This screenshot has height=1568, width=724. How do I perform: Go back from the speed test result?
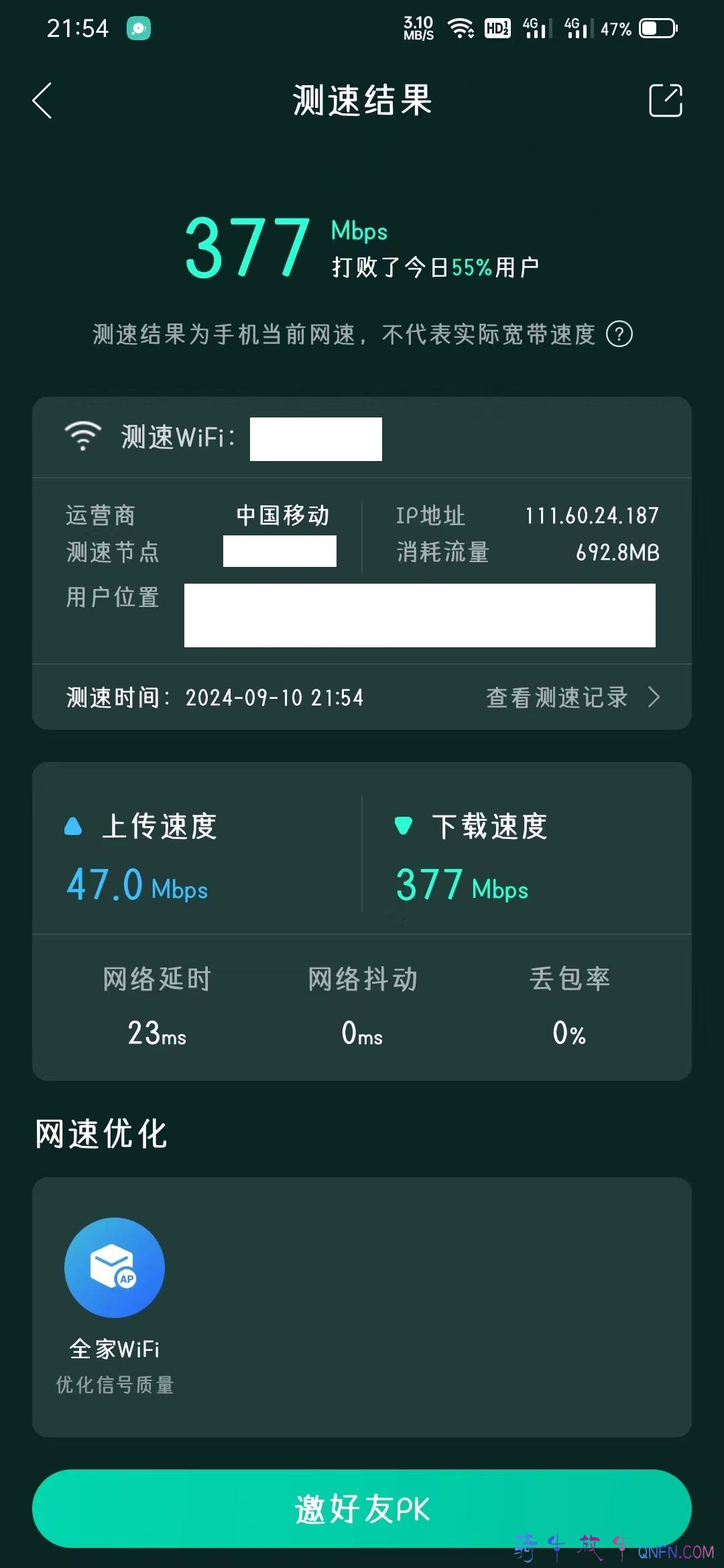click(x=42, y=101)
